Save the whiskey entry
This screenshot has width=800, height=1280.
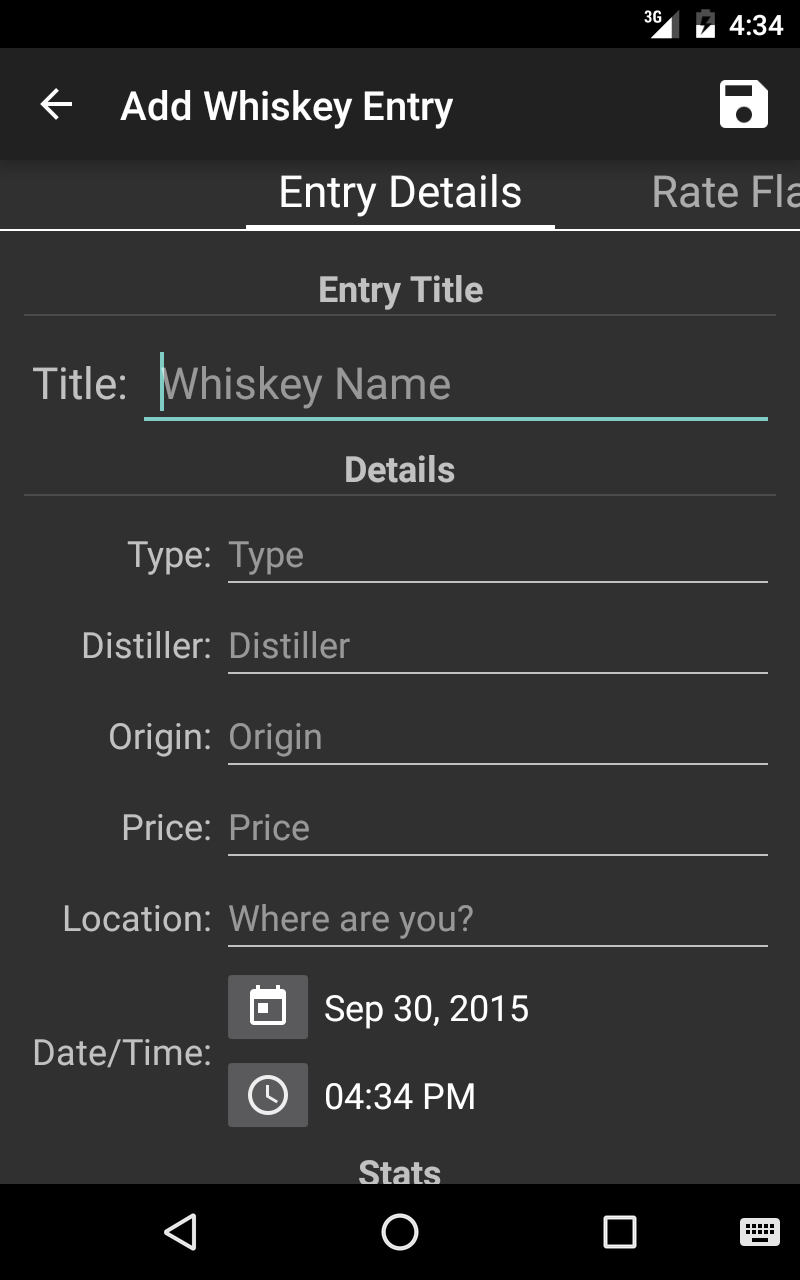[743, 105]
